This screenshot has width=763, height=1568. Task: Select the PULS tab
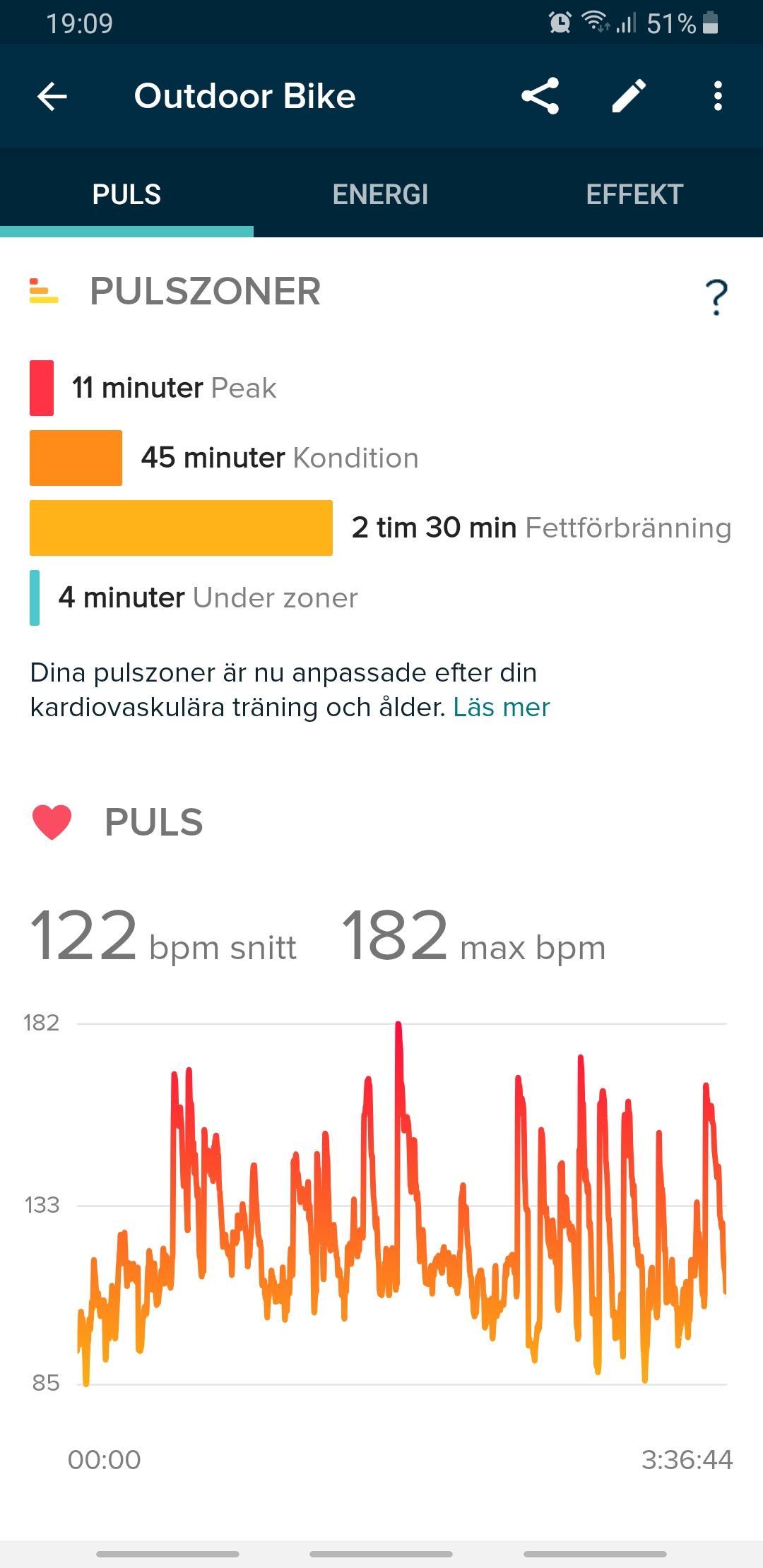[127, 194]
